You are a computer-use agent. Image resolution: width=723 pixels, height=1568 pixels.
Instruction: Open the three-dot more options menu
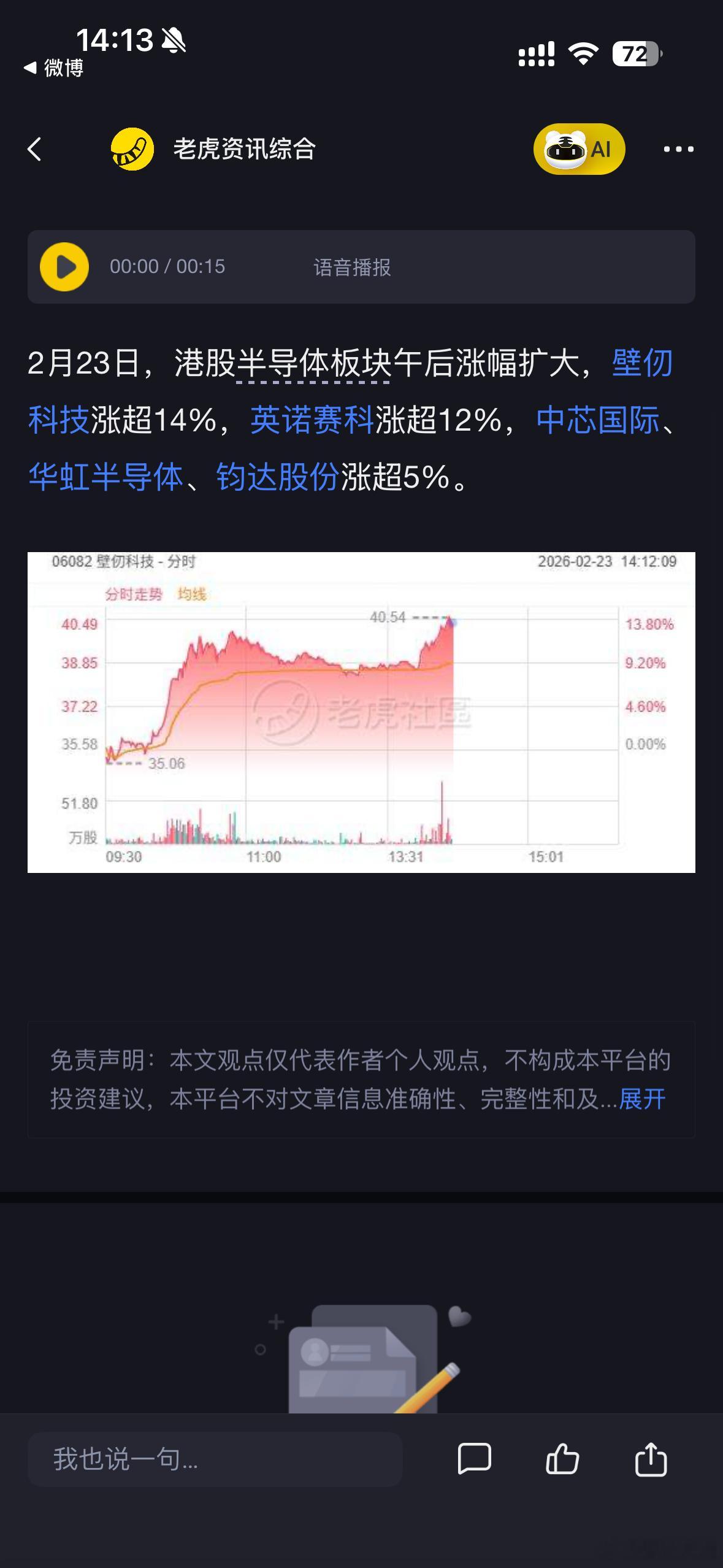tap(679, 149)
